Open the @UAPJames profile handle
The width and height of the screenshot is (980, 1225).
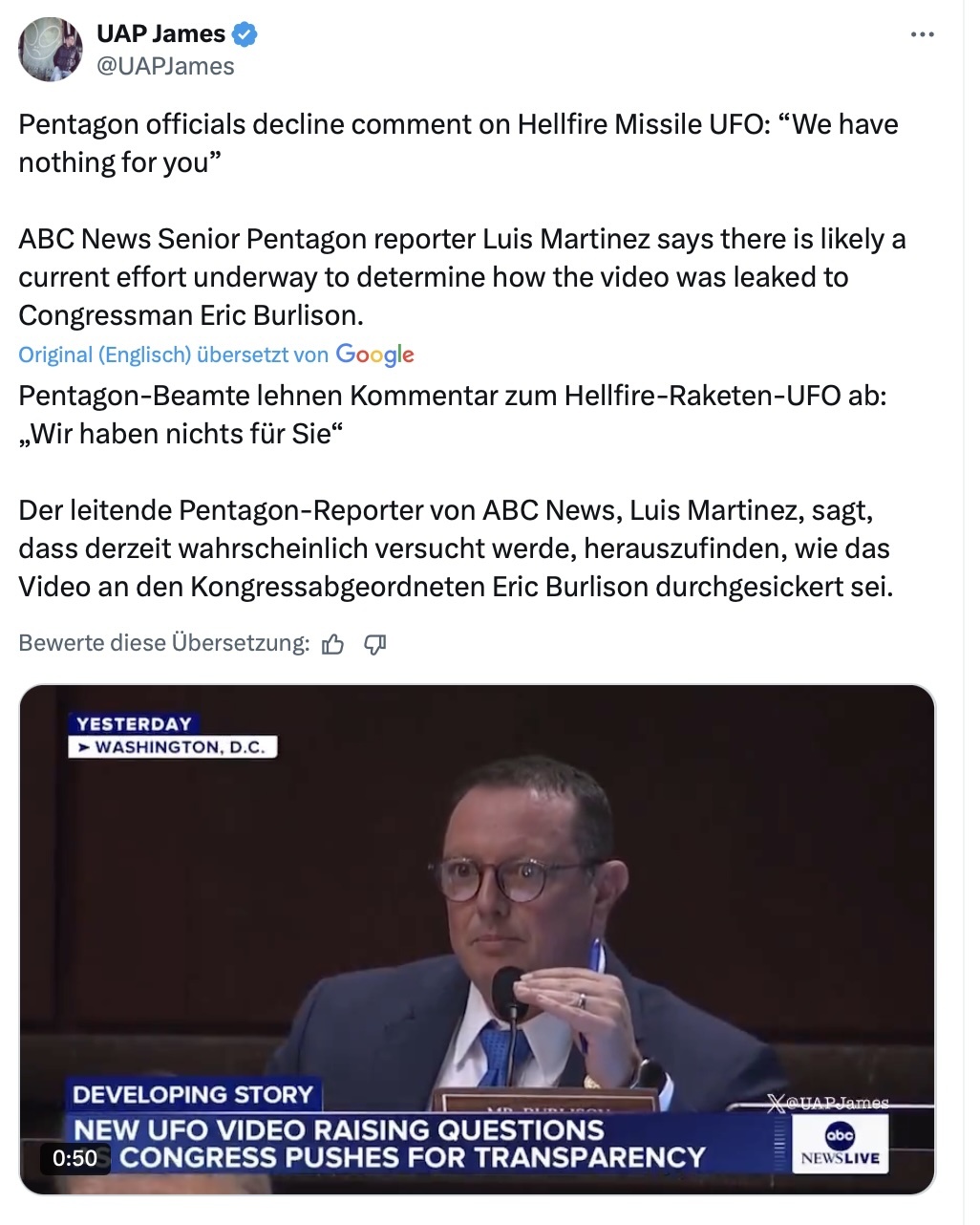(165, 66)
